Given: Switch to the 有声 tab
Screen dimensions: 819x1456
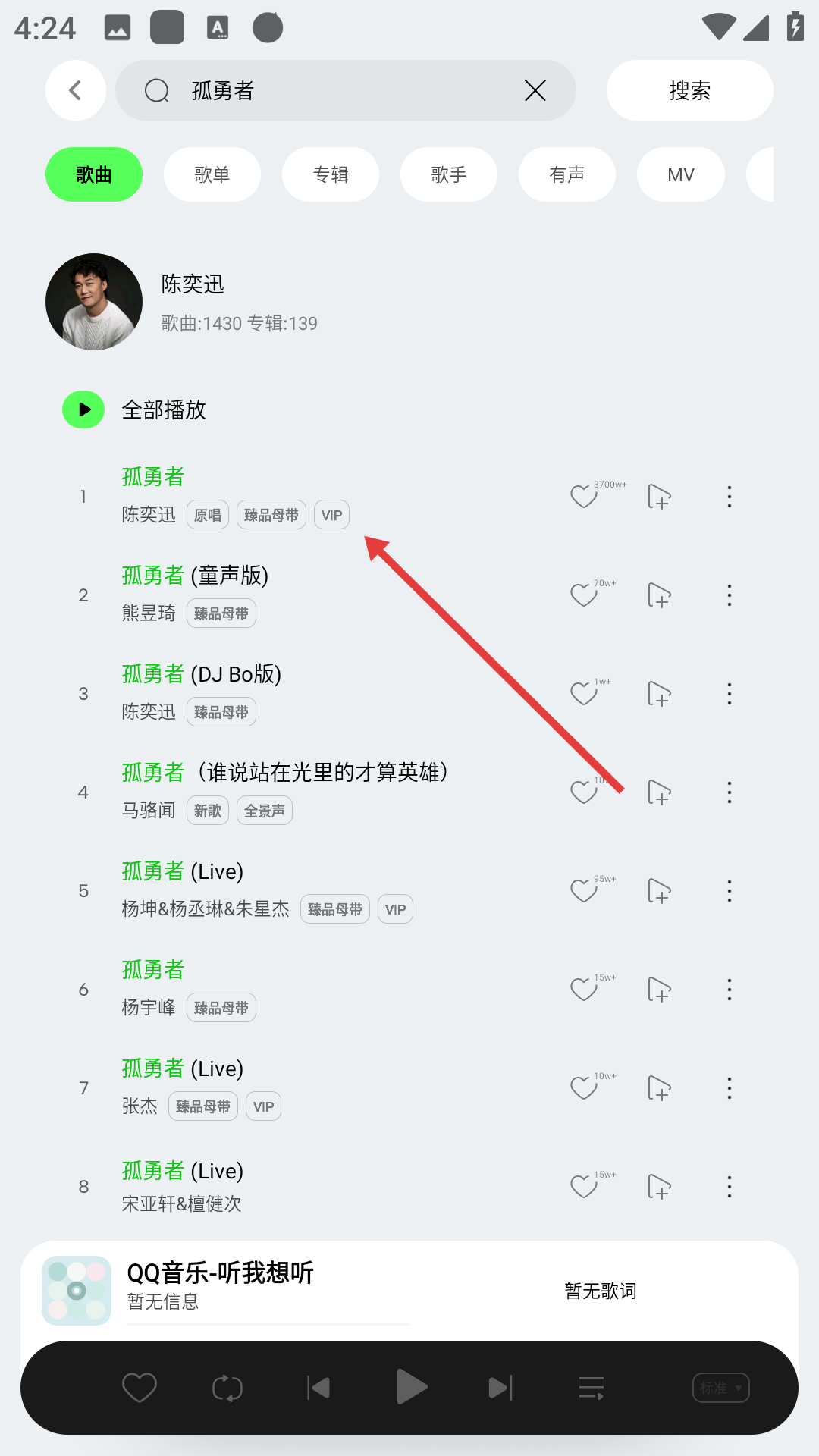Looking at the screenshot, I should pyautogui.click(x=566, y=174).
